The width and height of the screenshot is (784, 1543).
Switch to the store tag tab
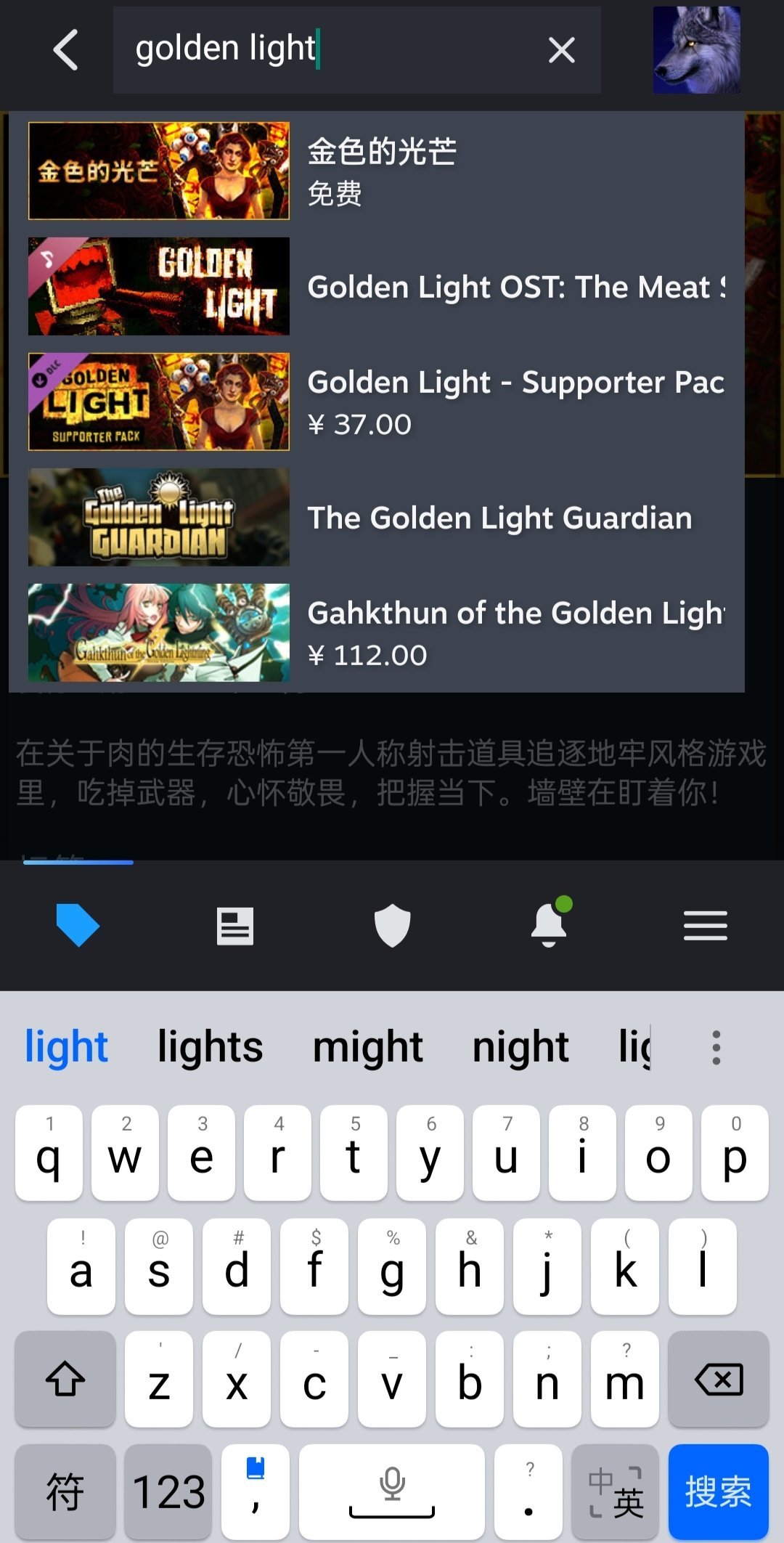(78, 925)
